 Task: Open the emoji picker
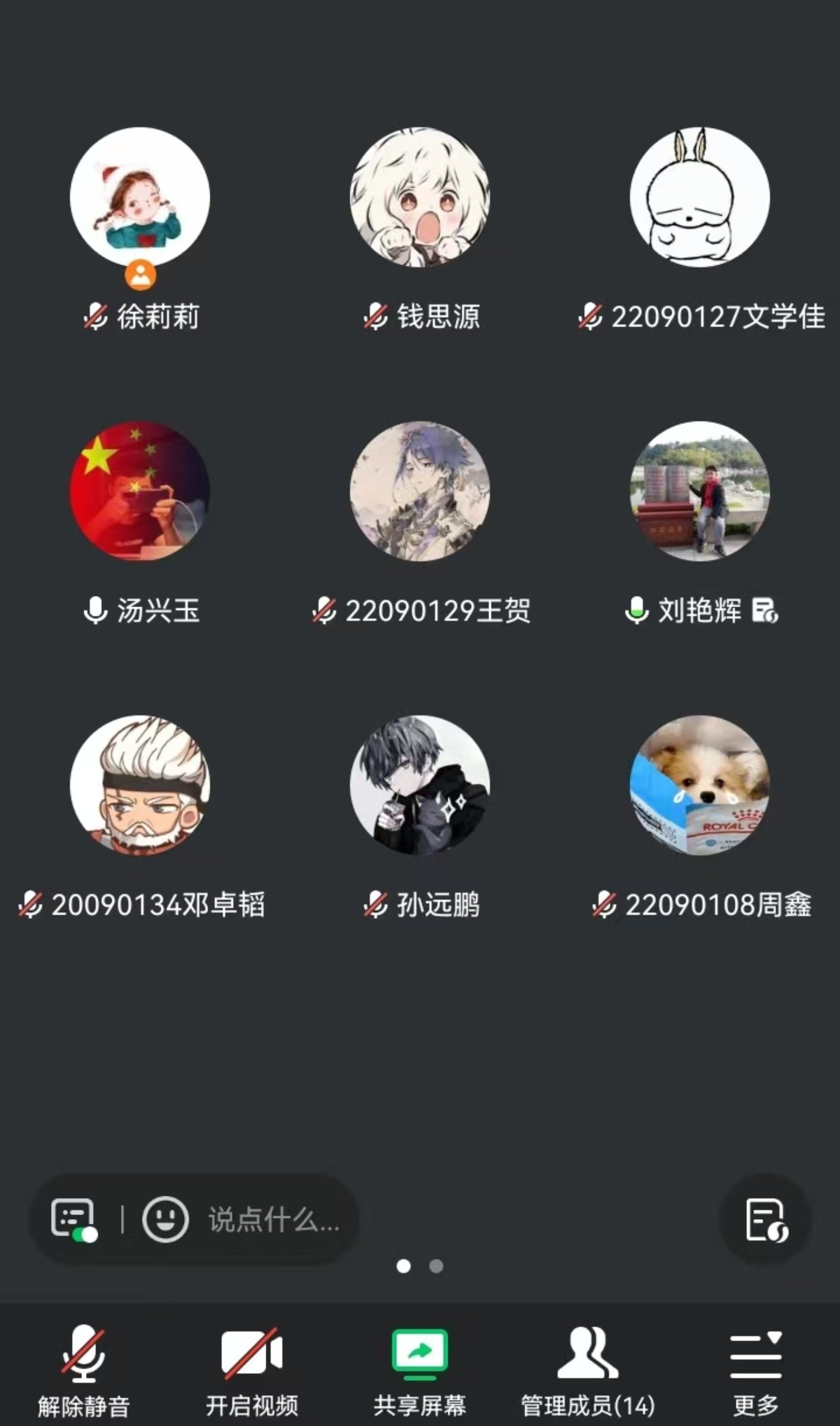[165, 1220]
